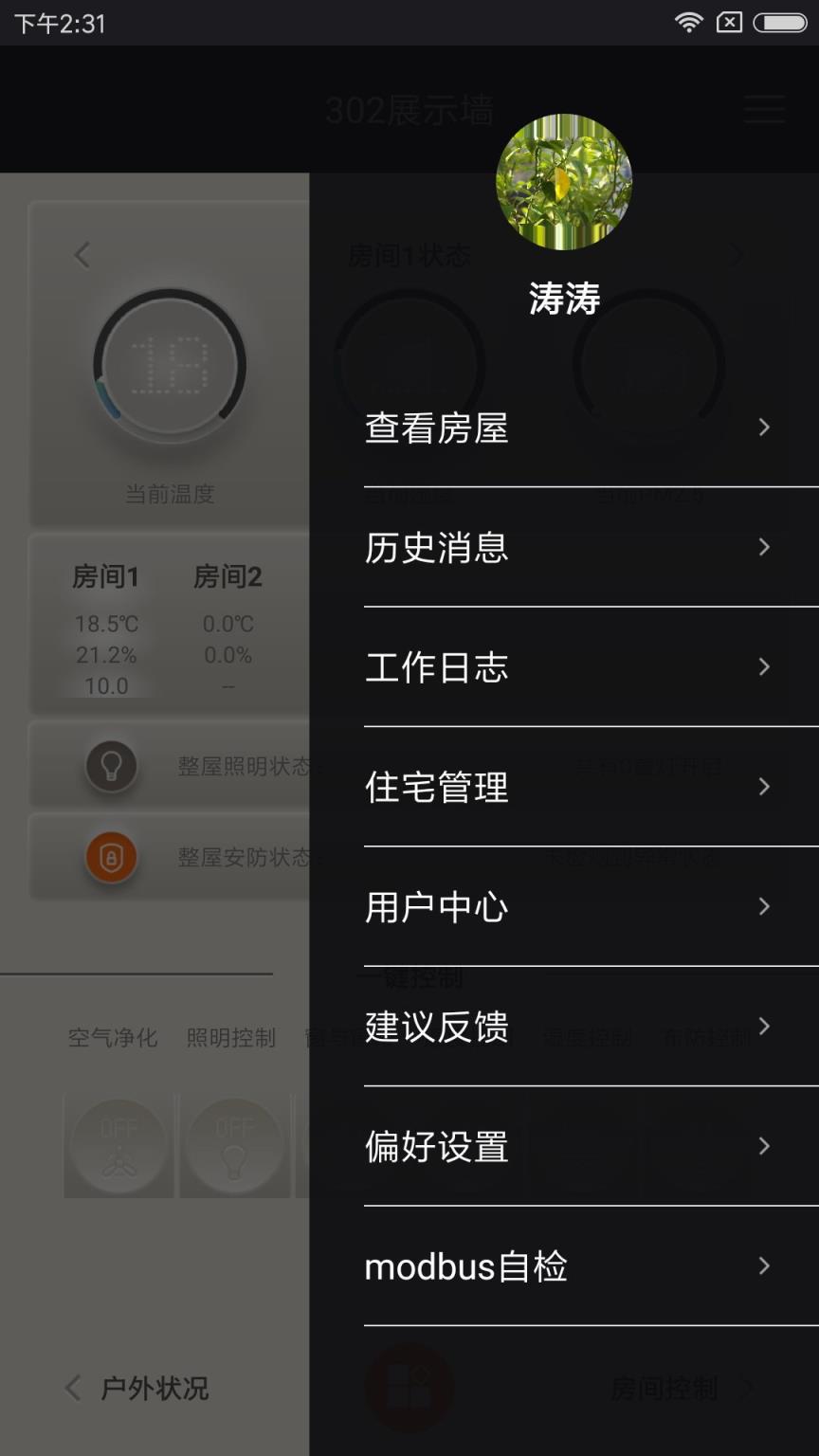Select the 照明控制 tab
The height and width of the screenshot is (1456, 819).
coord(230,1037)
